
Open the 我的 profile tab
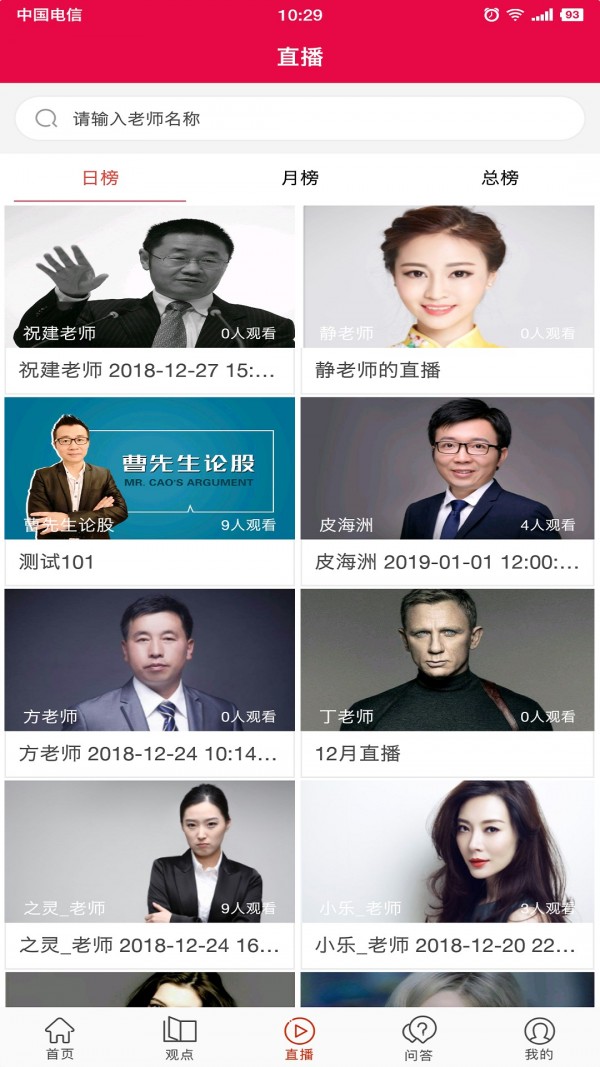pyautogui.click(x=539, y=1038)
